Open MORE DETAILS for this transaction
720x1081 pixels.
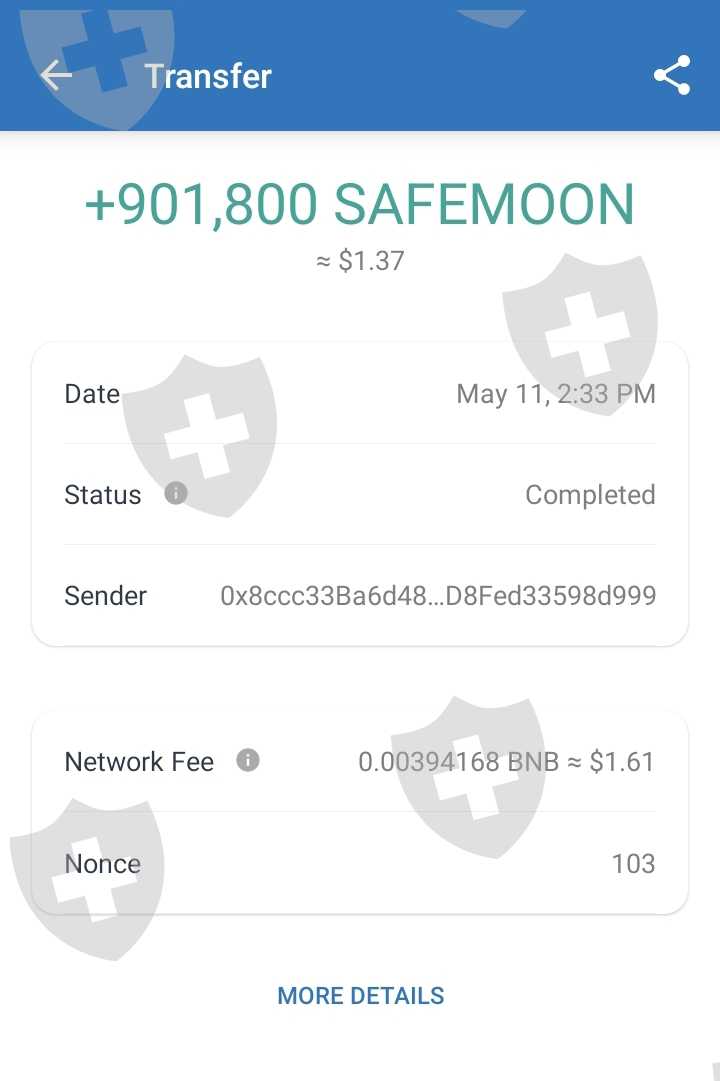tap(361, 996)
